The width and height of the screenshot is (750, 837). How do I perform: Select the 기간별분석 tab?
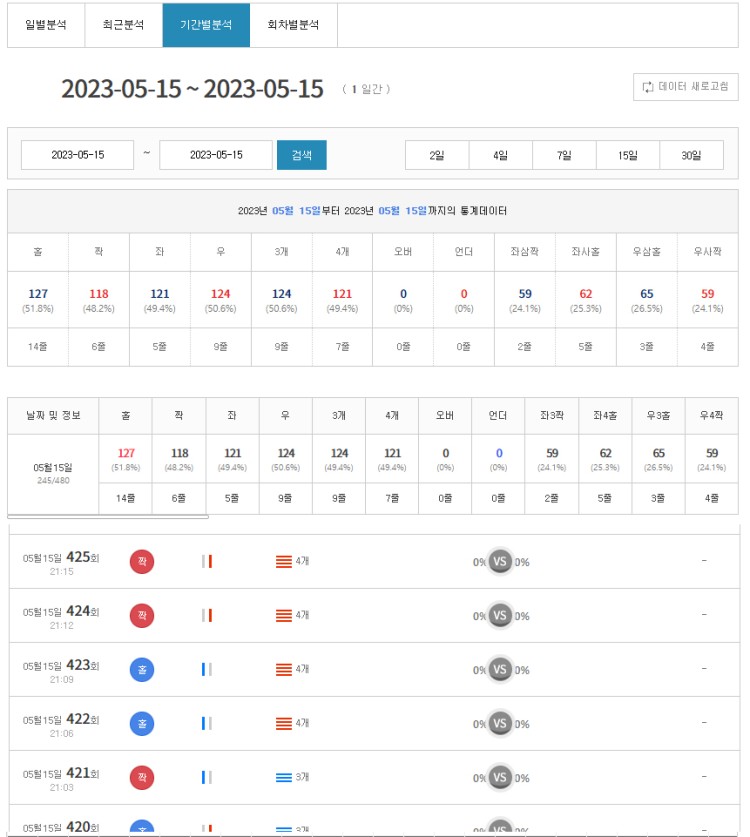click(206, 26)
